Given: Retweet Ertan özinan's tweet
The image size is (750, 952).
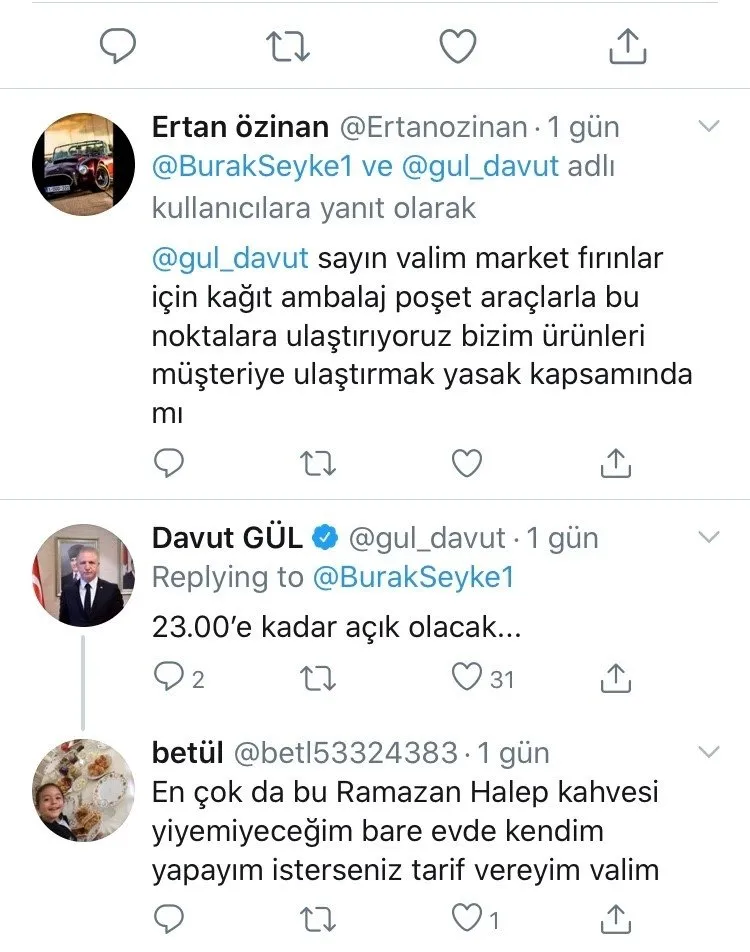Looking at the screenshot, I should pos(317,462).
